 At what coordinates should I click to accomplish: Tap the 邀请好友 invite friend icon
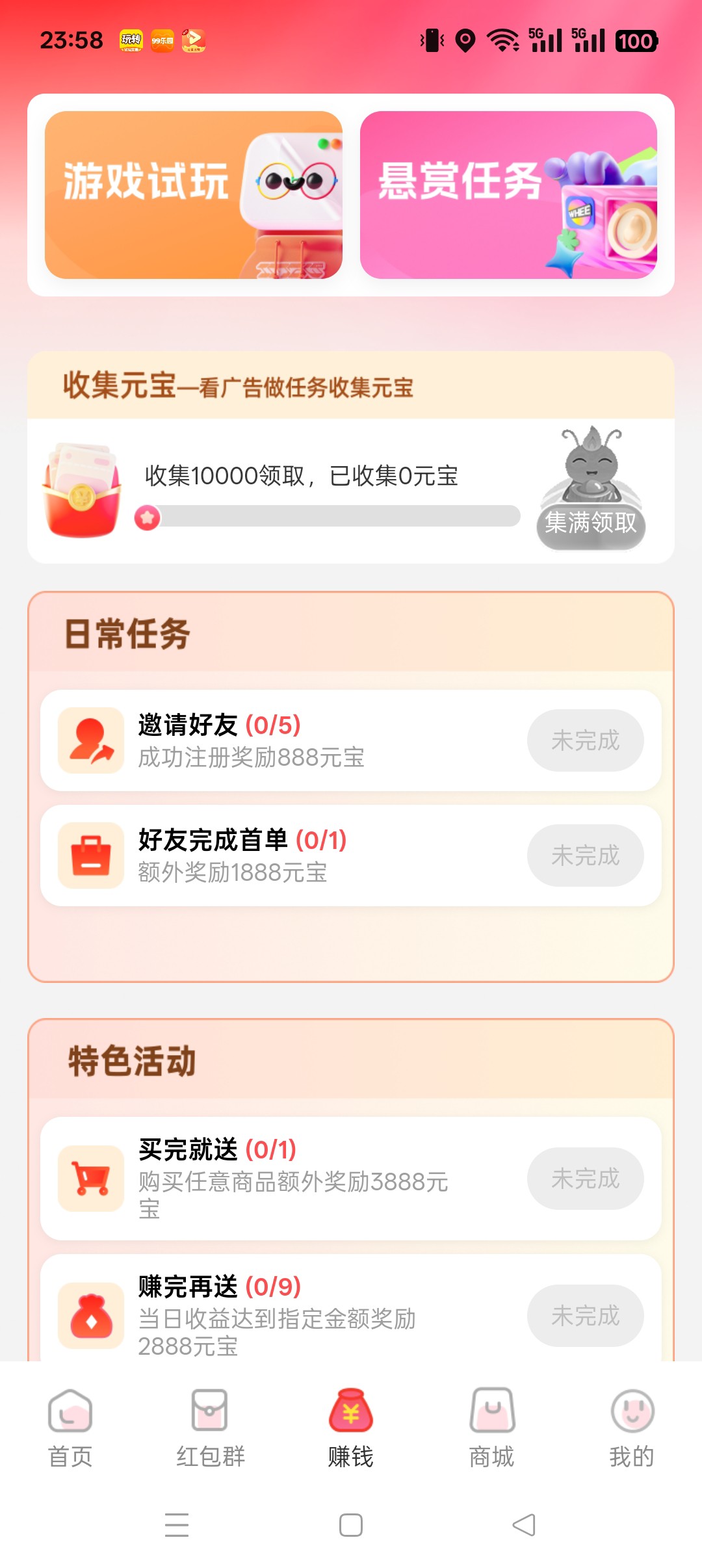pos(92,740)
